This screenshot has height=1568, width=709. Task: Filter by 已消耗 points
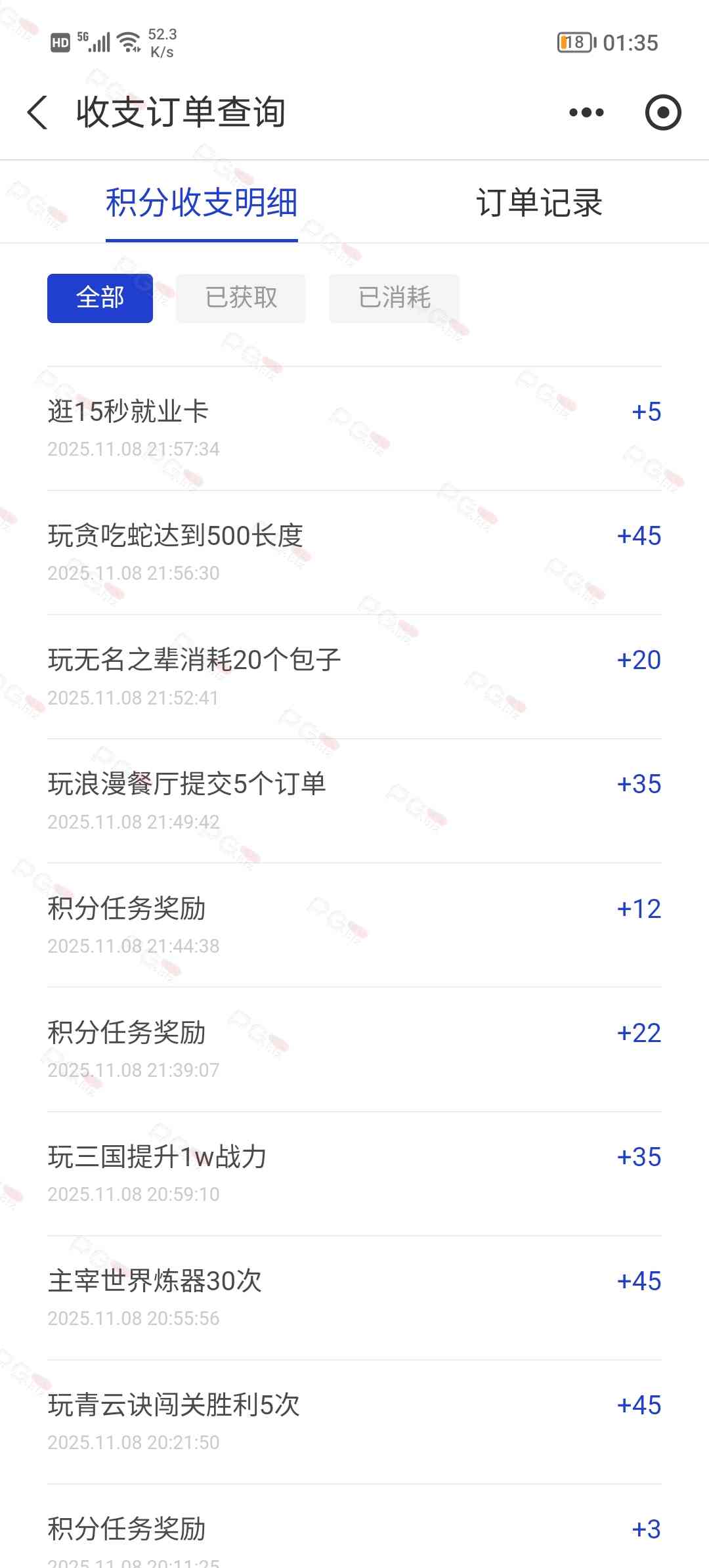click(x=394, y=298)
